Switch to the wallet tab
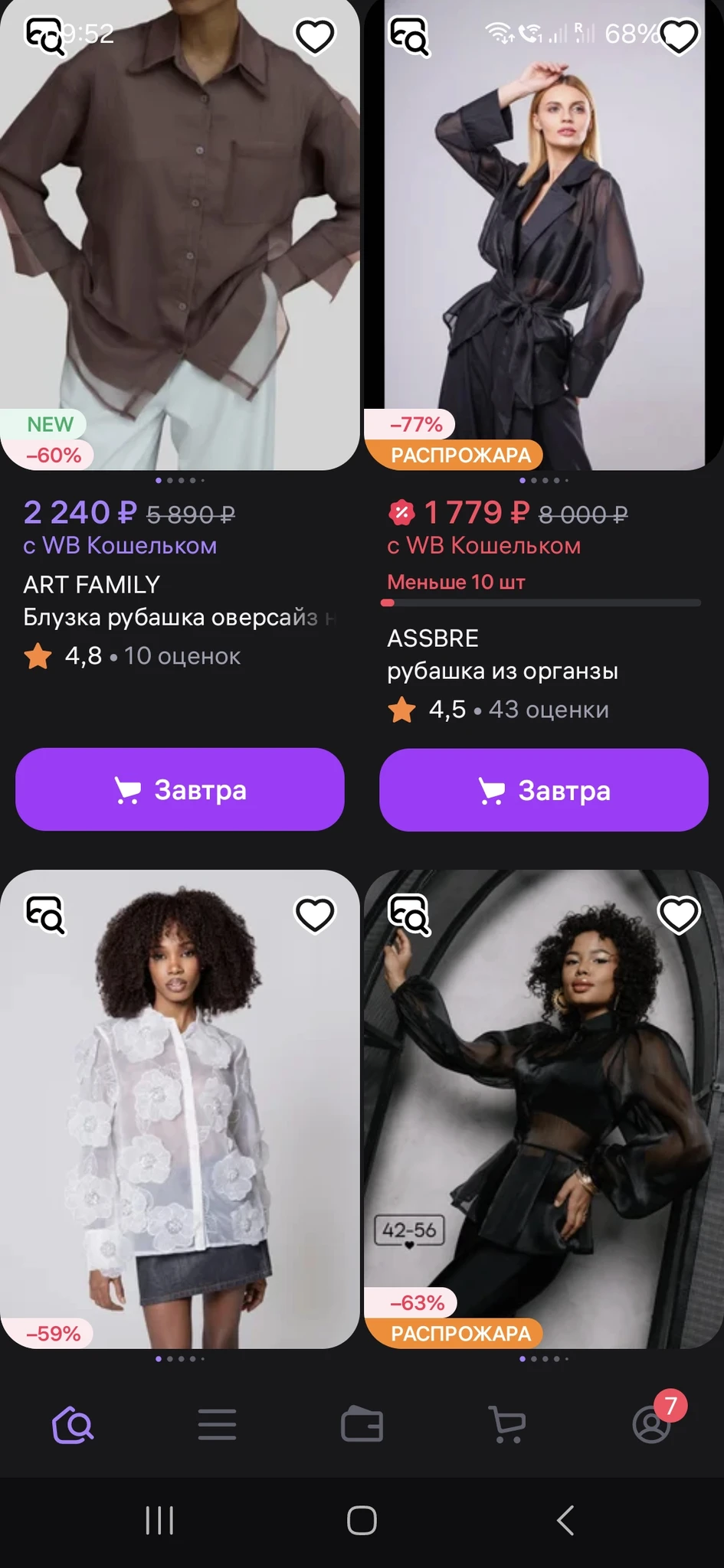Image resolution: width=724 pixels, height=1568 pixels. coord(362,1425)
